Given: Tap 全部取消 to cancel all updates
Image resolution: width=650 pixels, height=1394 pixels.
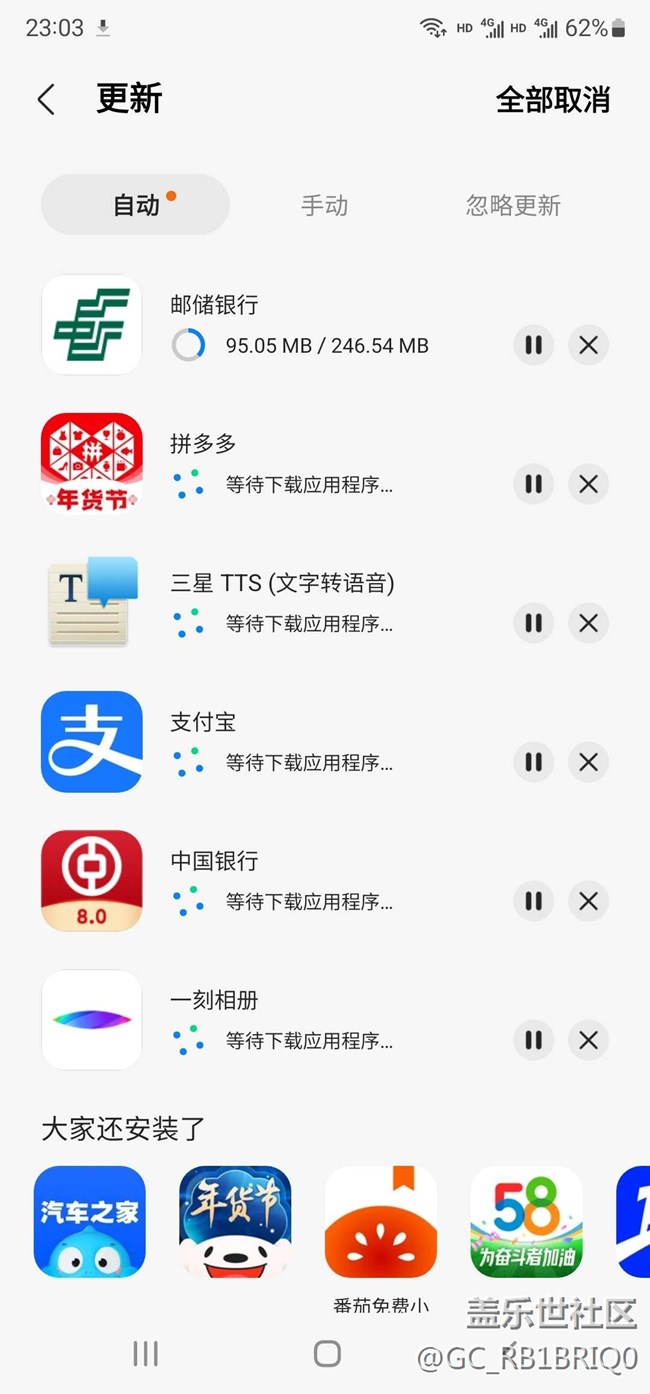Looking at the screenshot, I should tap(552, 100).
